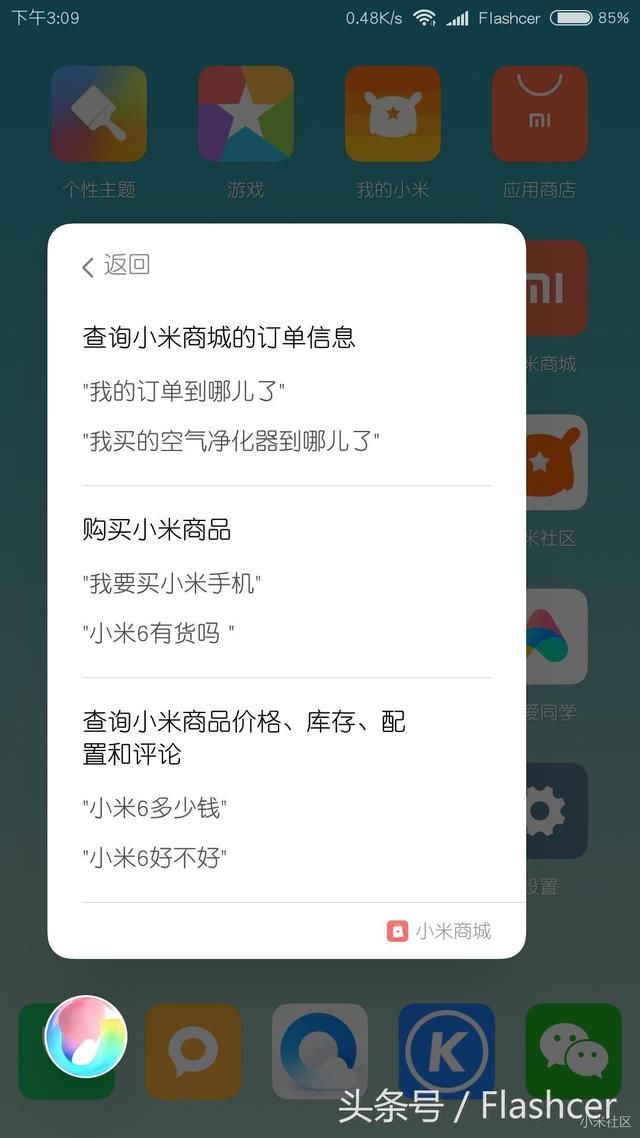640x1138 pixels.
Task: Select the suggestion "我的订单到哪儿了"
Action: (x=184, y=392)
